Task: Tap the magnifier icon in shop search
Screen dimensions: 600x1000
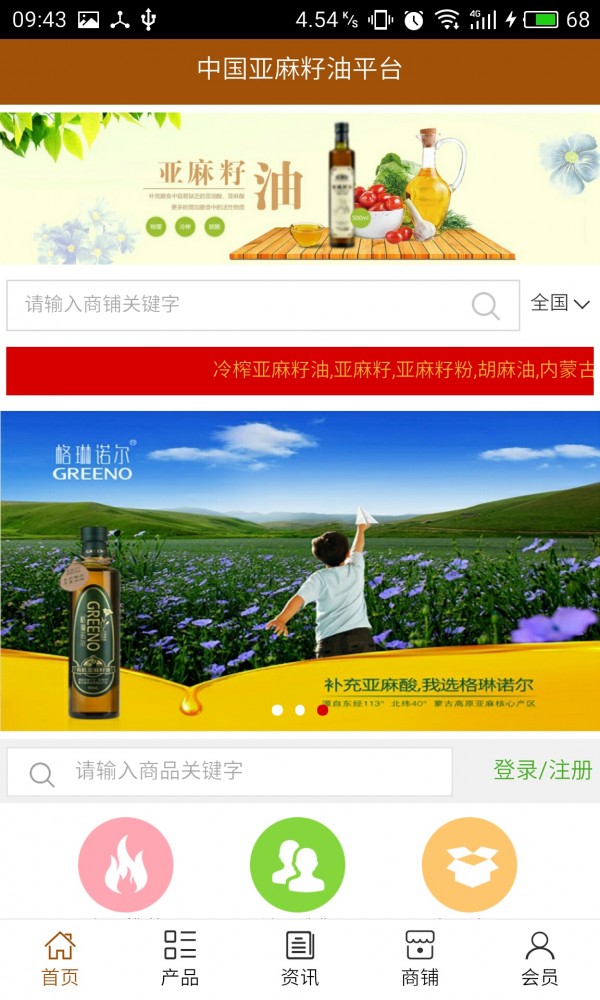Action: click(x=485, y=306)
